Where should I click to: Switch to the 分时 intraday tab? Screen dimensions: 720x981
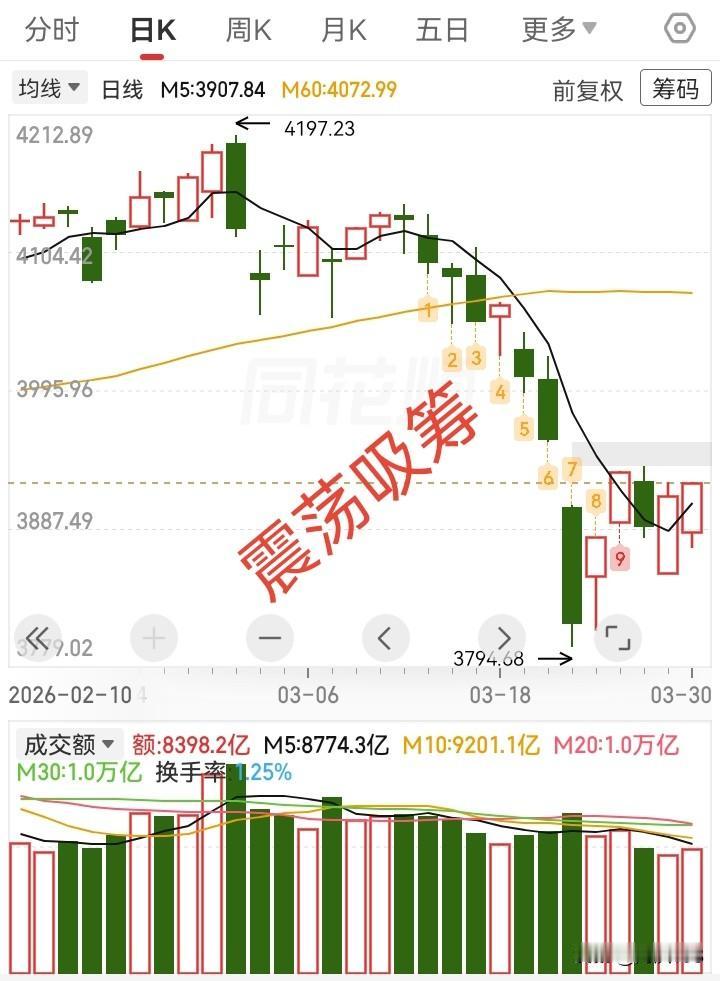[52, 29]
